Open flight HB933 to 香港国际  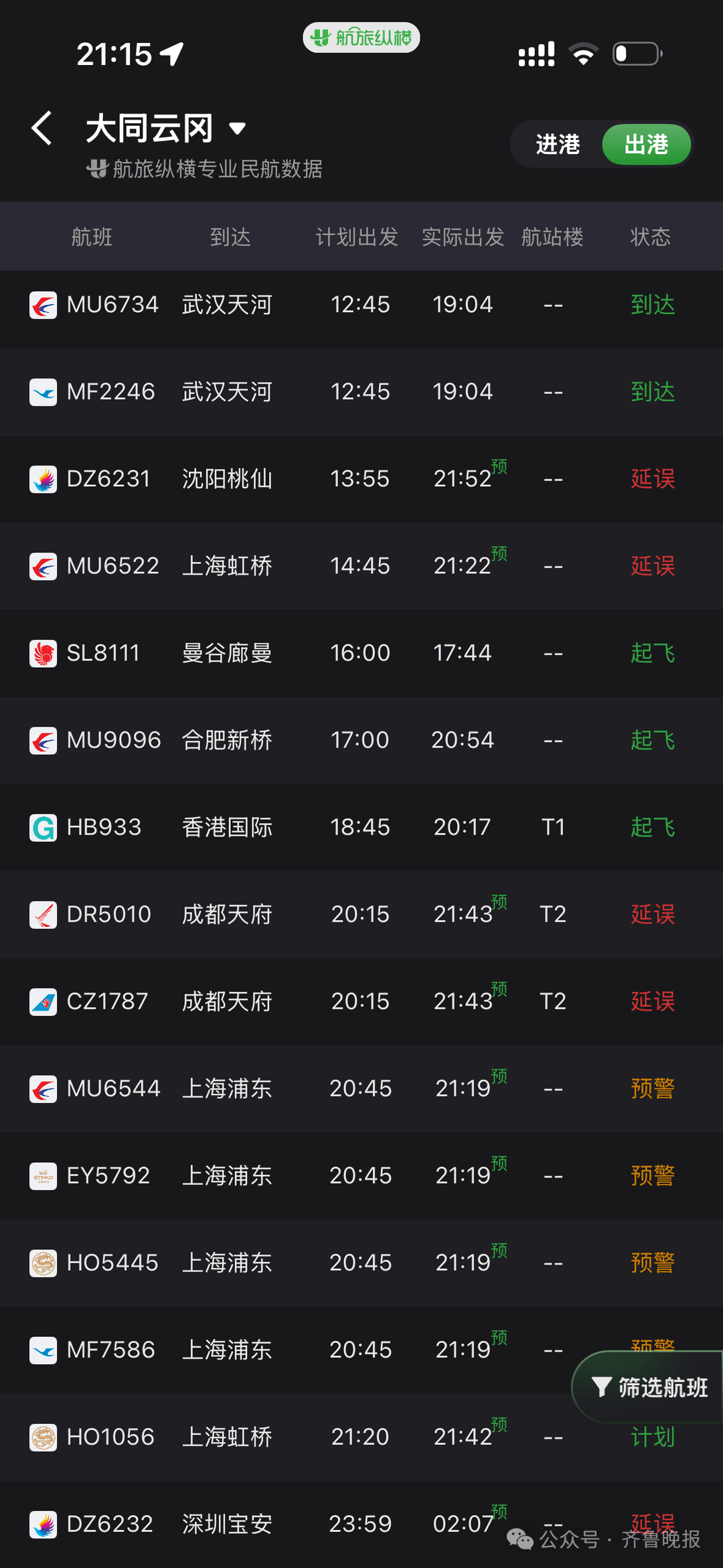coord(361,827)
